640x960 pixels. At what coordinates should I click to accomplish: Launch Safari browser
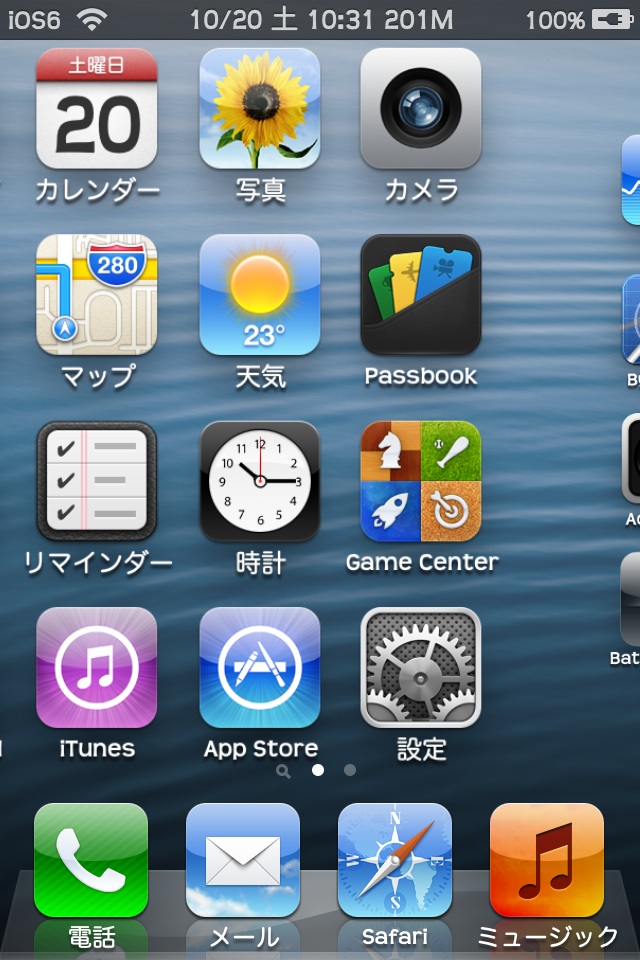(395, 861)
